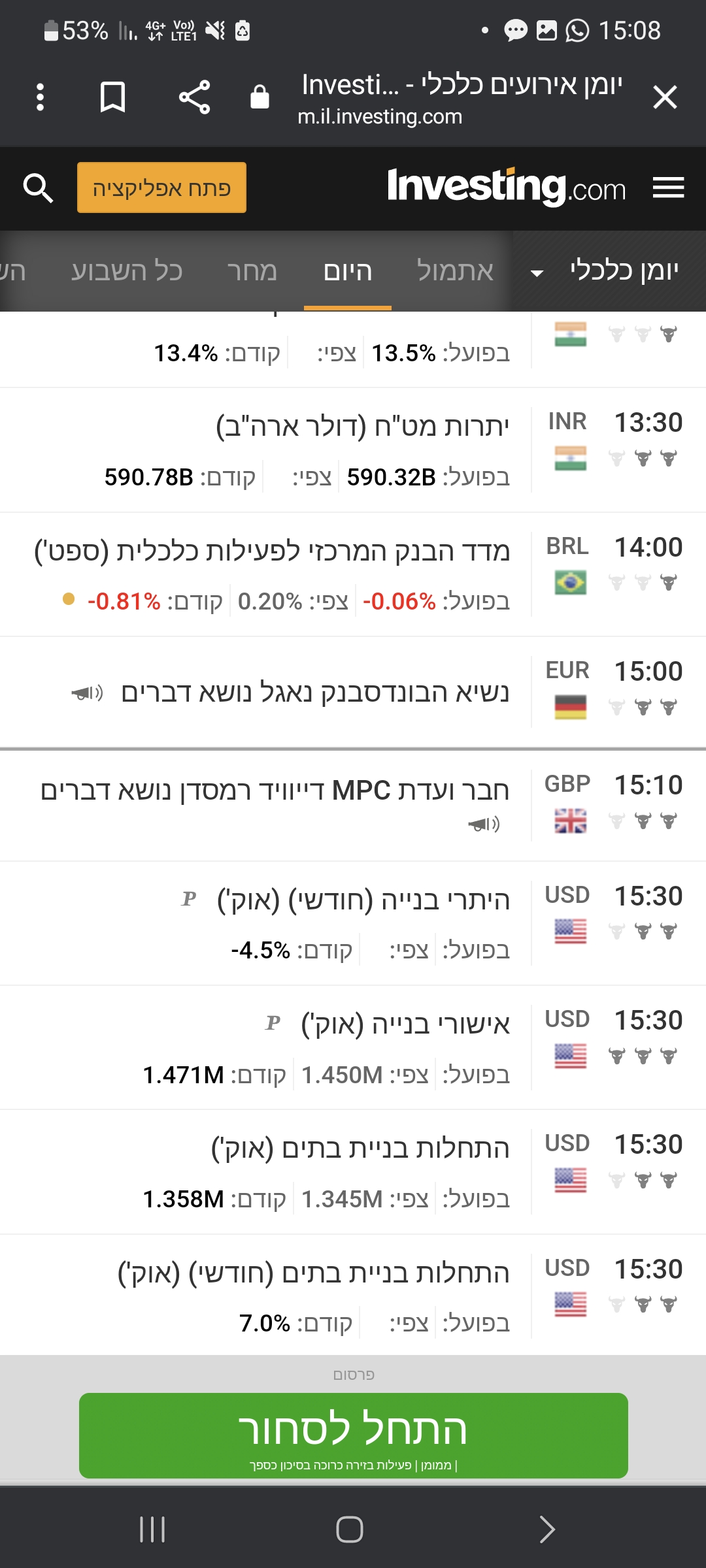Switch to the כל השבוע tab

click(x=127, y=271)
